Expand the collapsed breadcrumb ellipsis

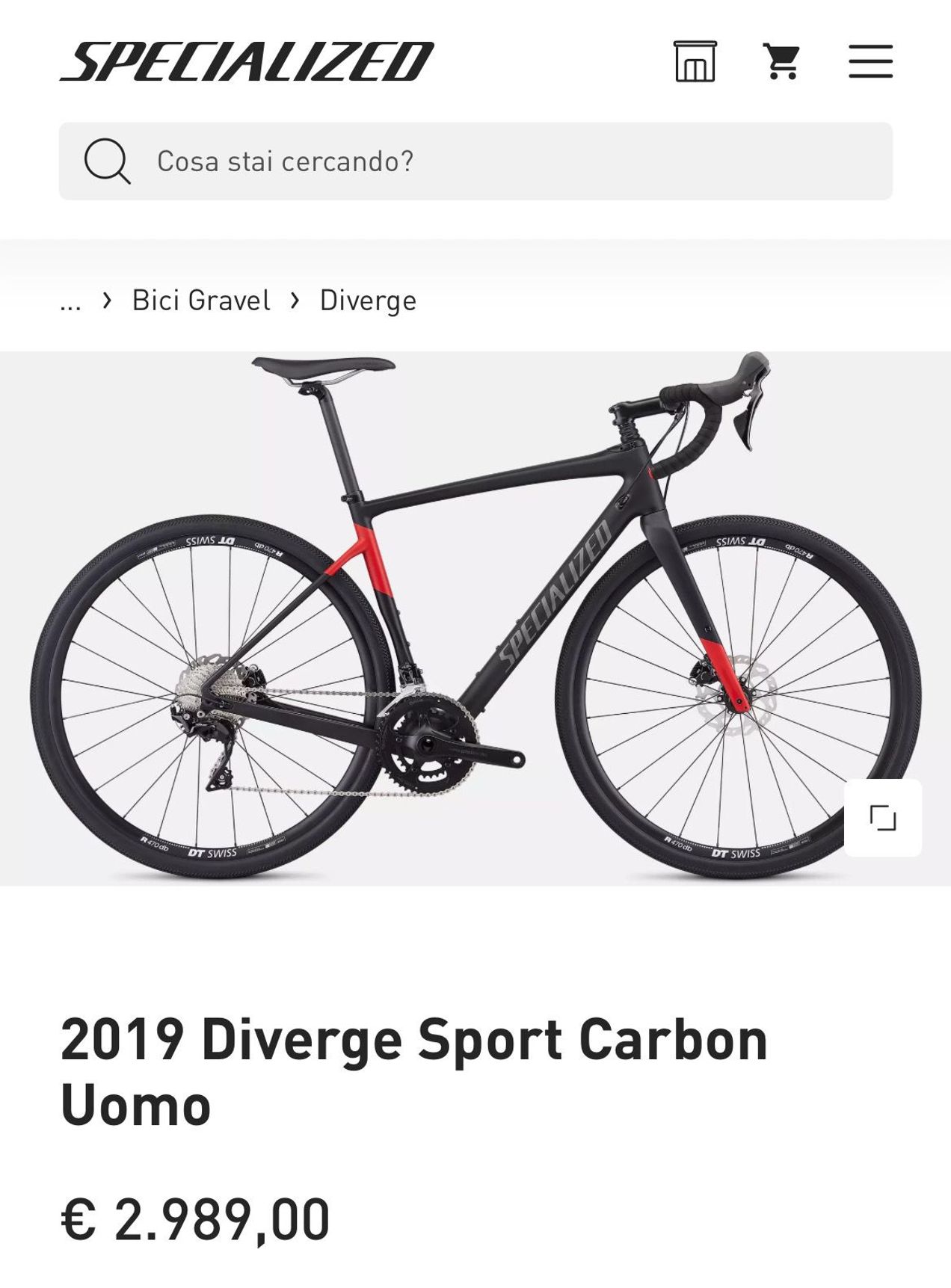coord(70,301)
